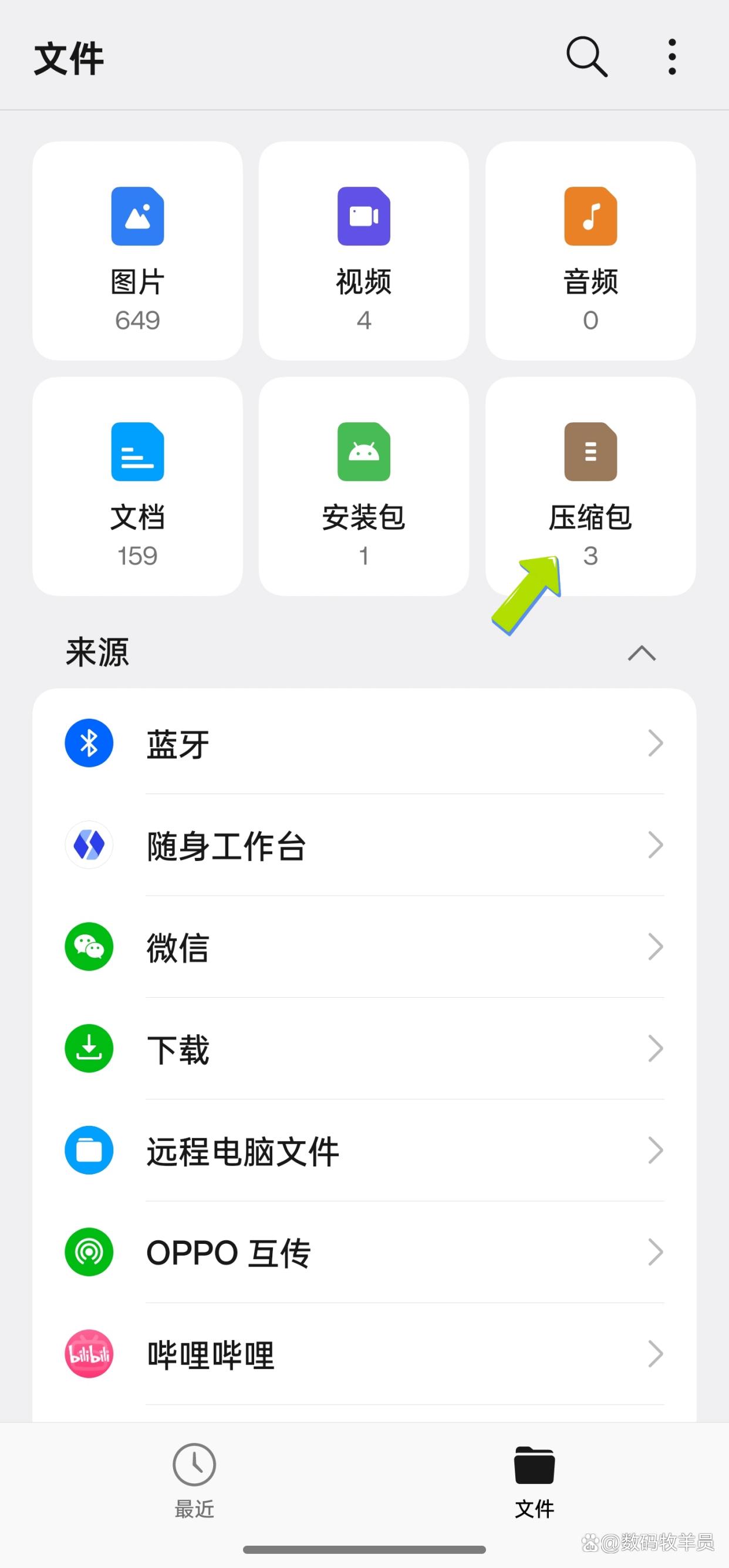Open the three-dot overflow menu
Screen dimensions: 729x1568
(671, 58)
